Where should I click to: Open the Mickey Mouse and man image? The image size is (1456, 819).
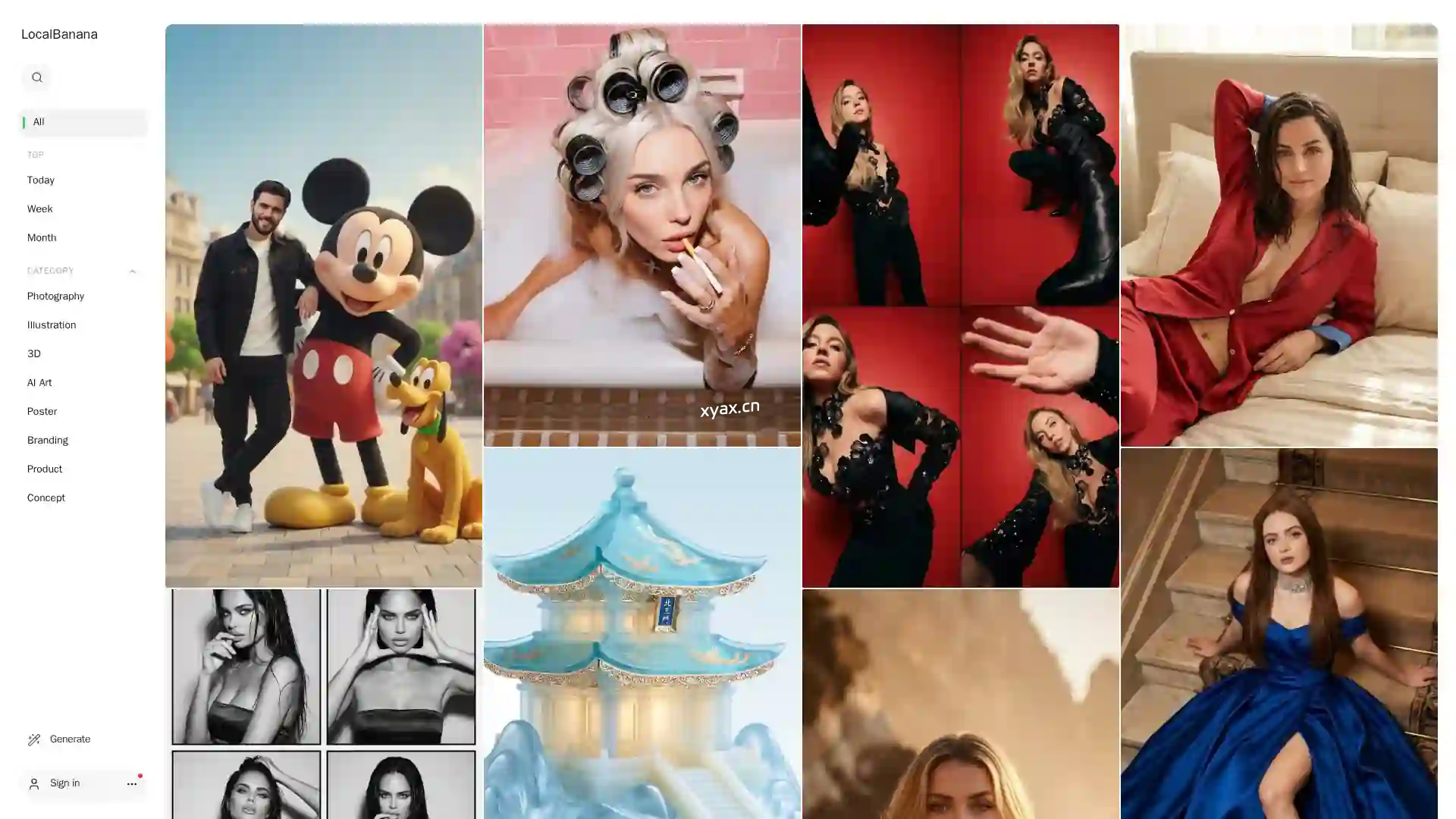[323, 306]
